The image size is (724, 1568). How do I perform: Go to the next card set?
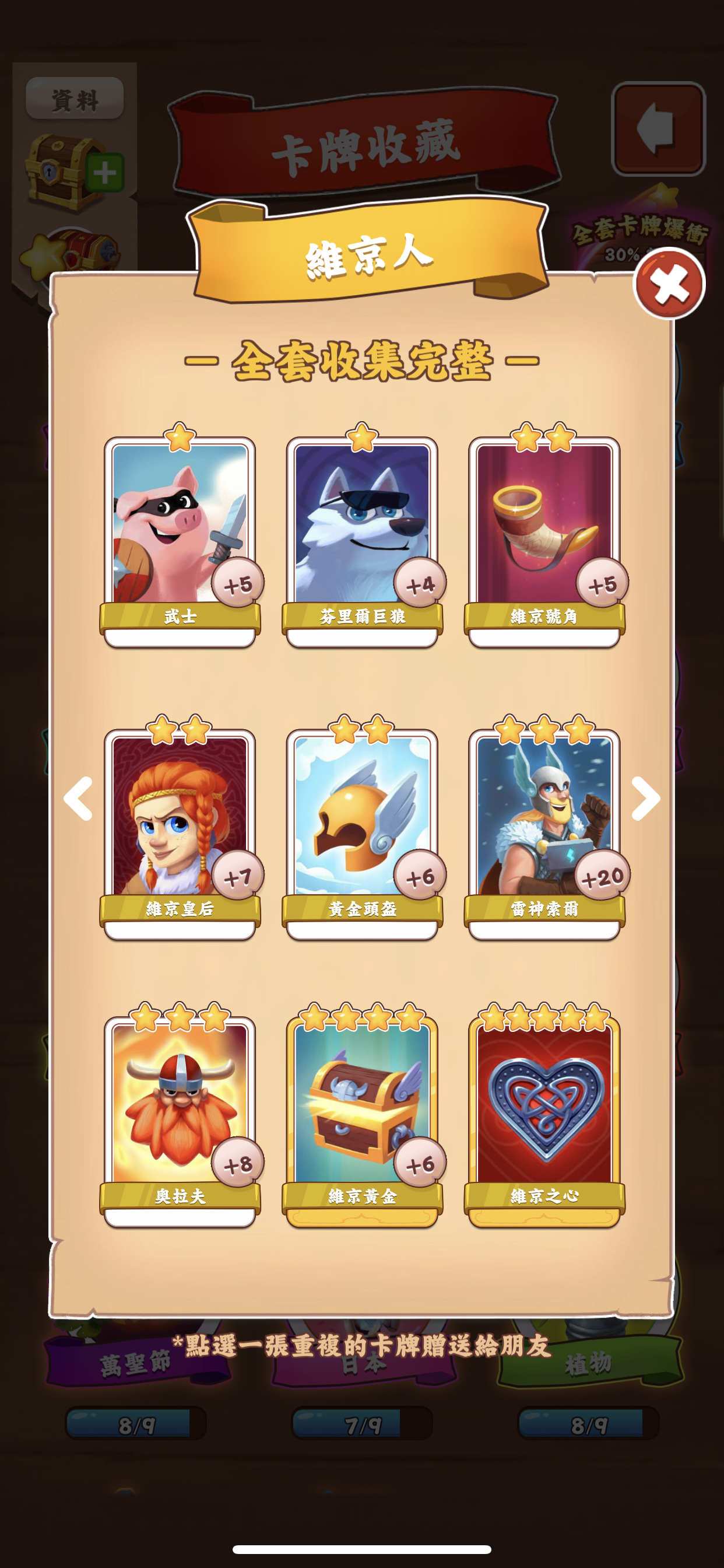point(645,798)
